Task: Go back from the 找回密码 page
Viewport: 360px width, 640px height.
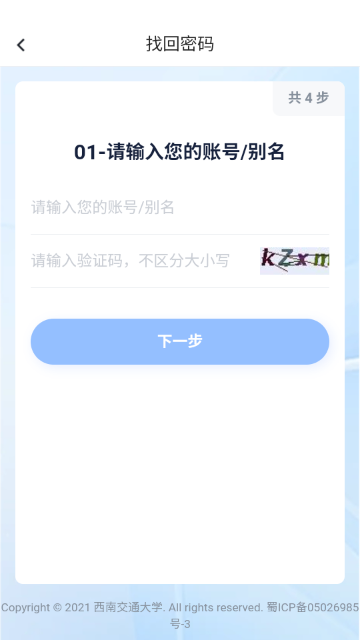Action: point(21,45)
